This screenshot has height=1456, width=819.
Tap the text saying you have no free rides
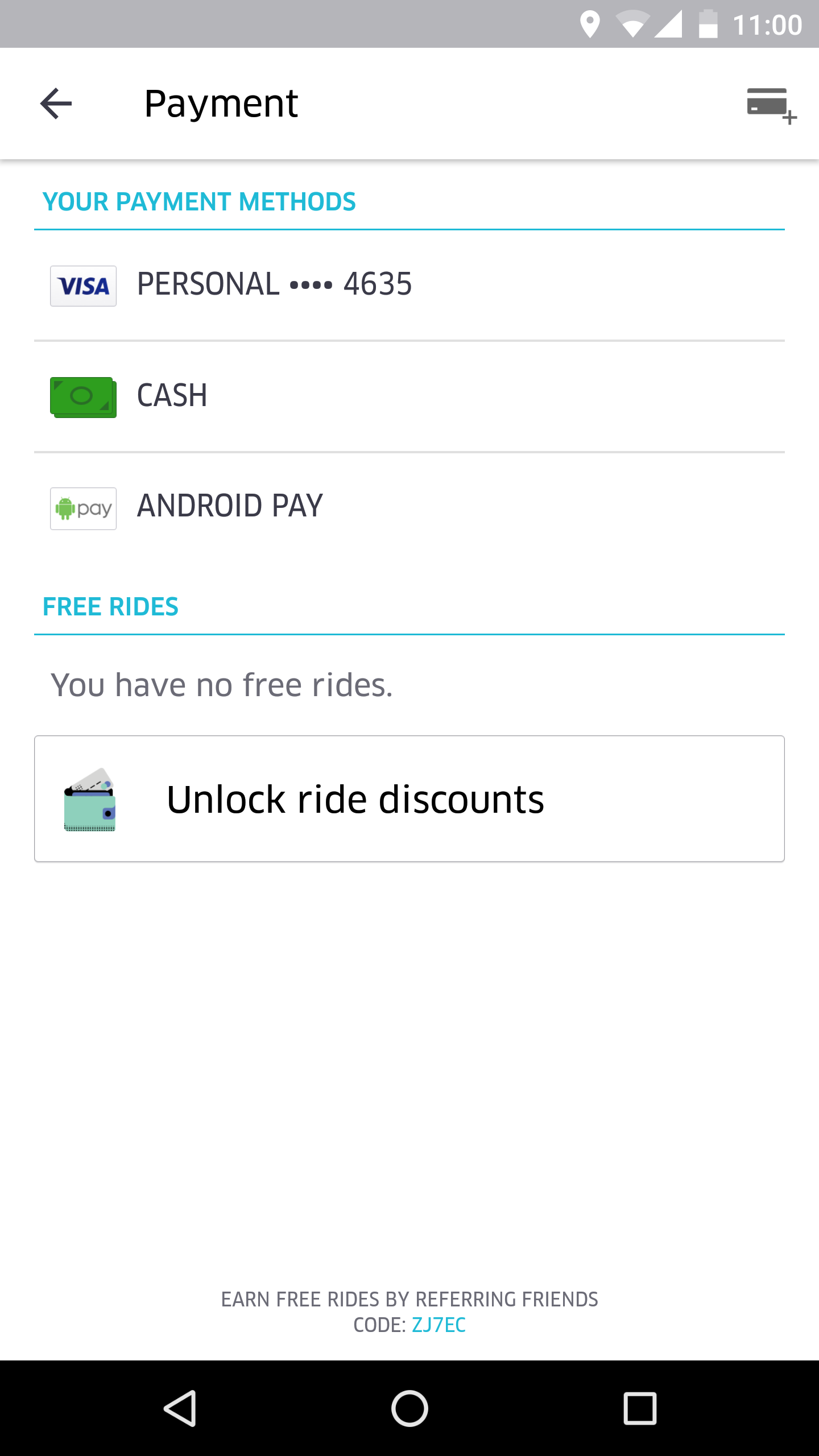click(221, 685)
